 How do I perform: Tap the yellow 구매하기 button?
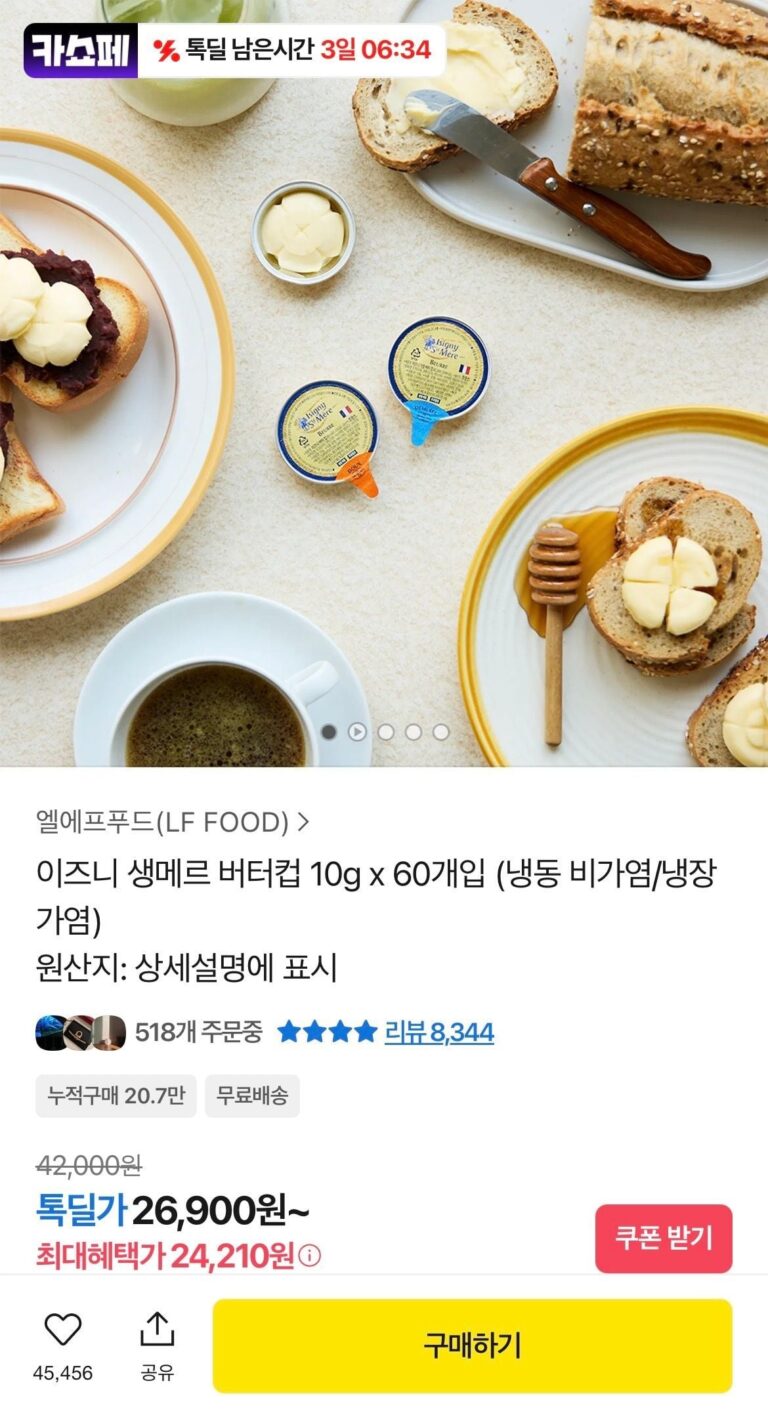pyautogui.click(x=472, y=1345)
